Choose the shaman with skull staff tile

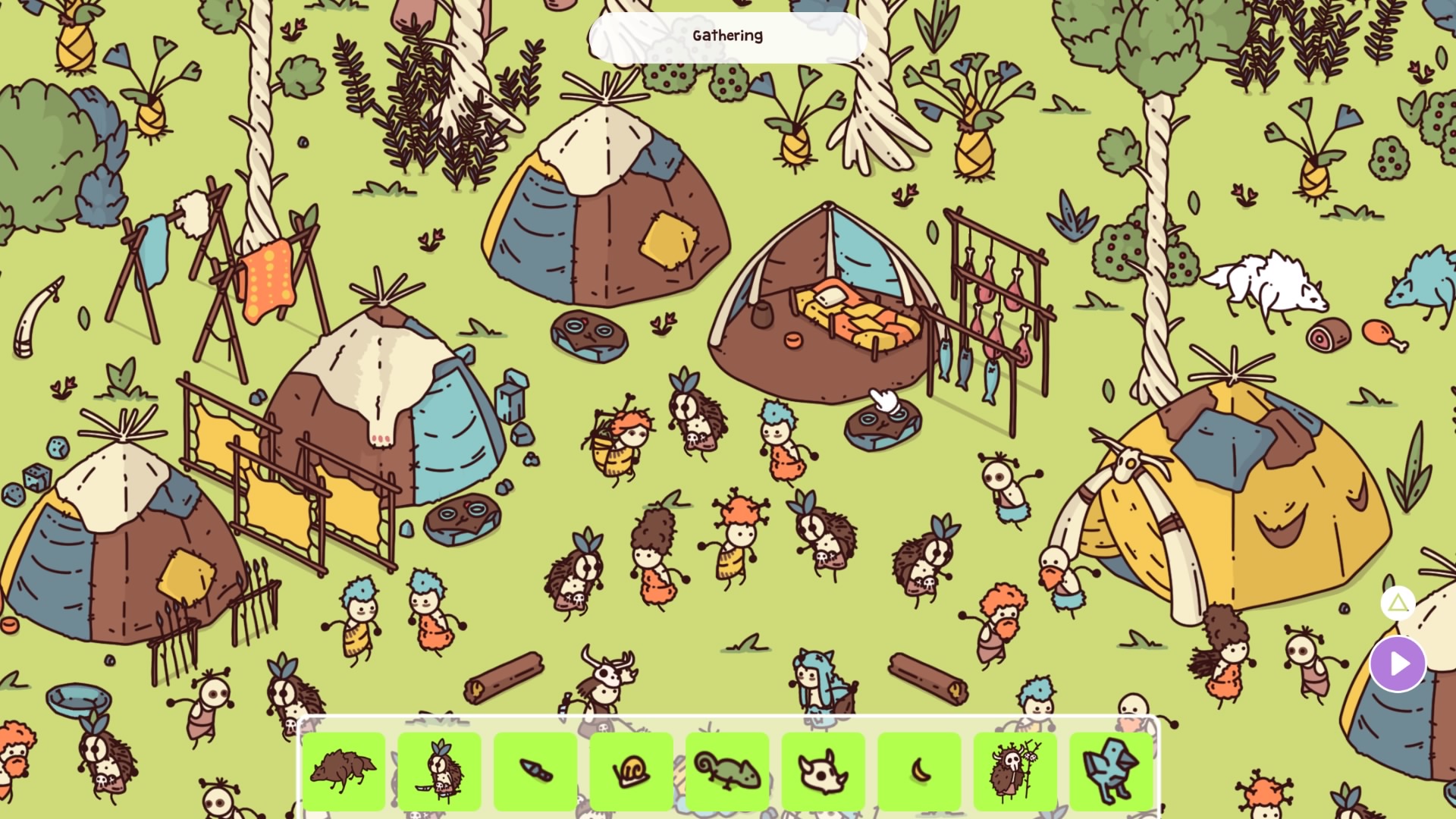point(1015,770)
